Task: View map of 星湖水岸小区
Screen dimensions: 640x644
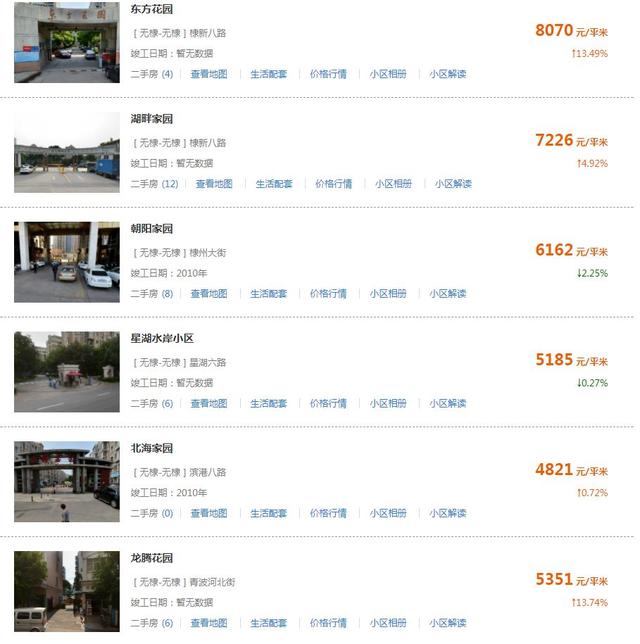Action: pyautogui.click(x=209, y=404)
